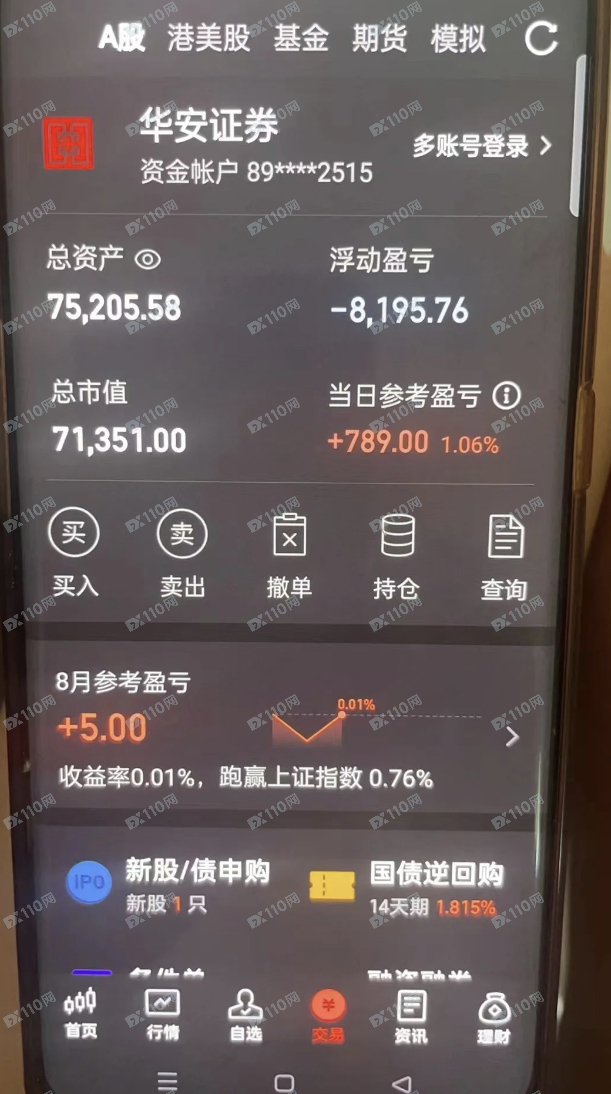Open 撤单 to cancel orders
611x1094 pixels.
(289, 553)
